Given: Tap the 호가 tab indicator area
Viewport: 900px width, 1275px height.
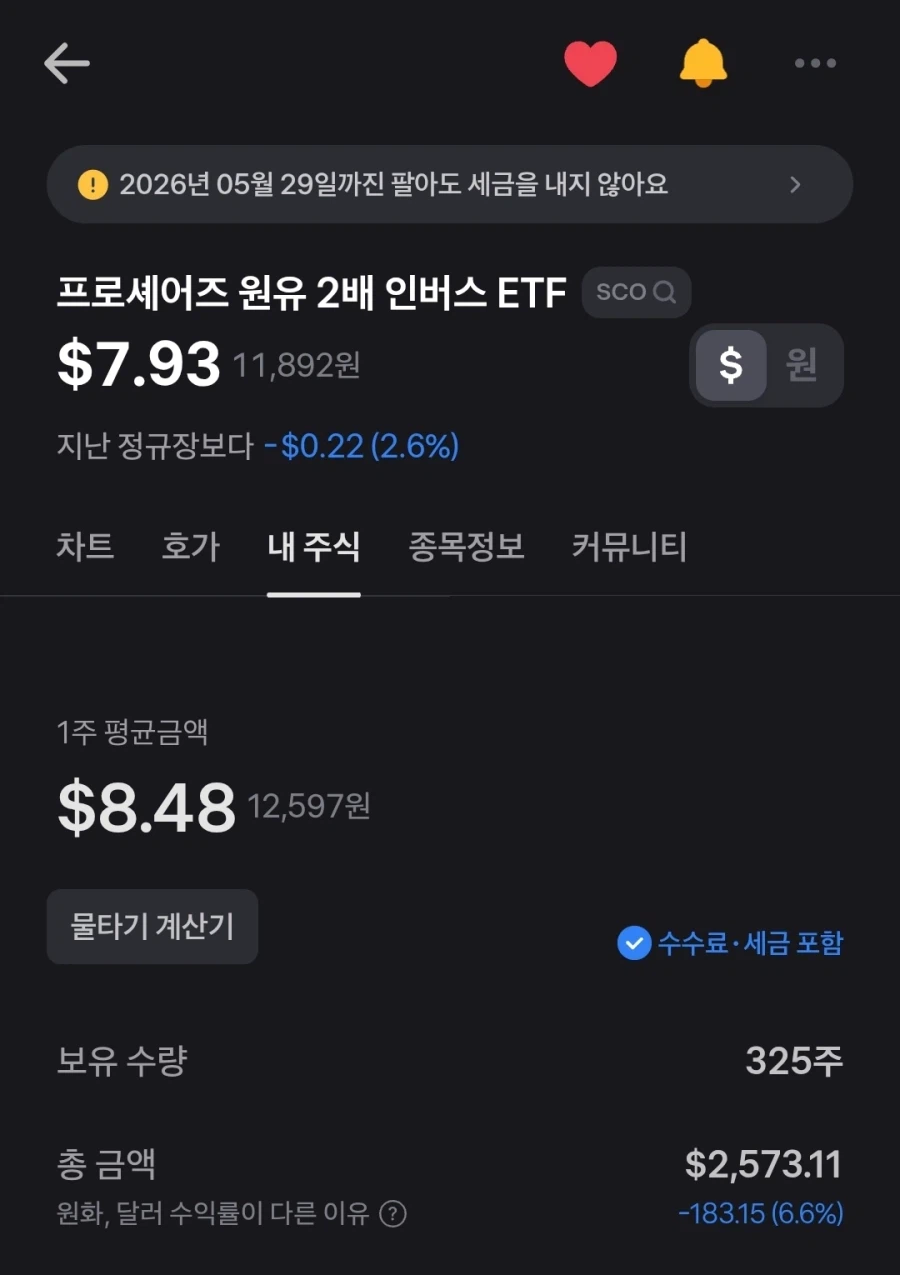Looking at the screenshot, I should pyautogui.click(x=189, y=547).
